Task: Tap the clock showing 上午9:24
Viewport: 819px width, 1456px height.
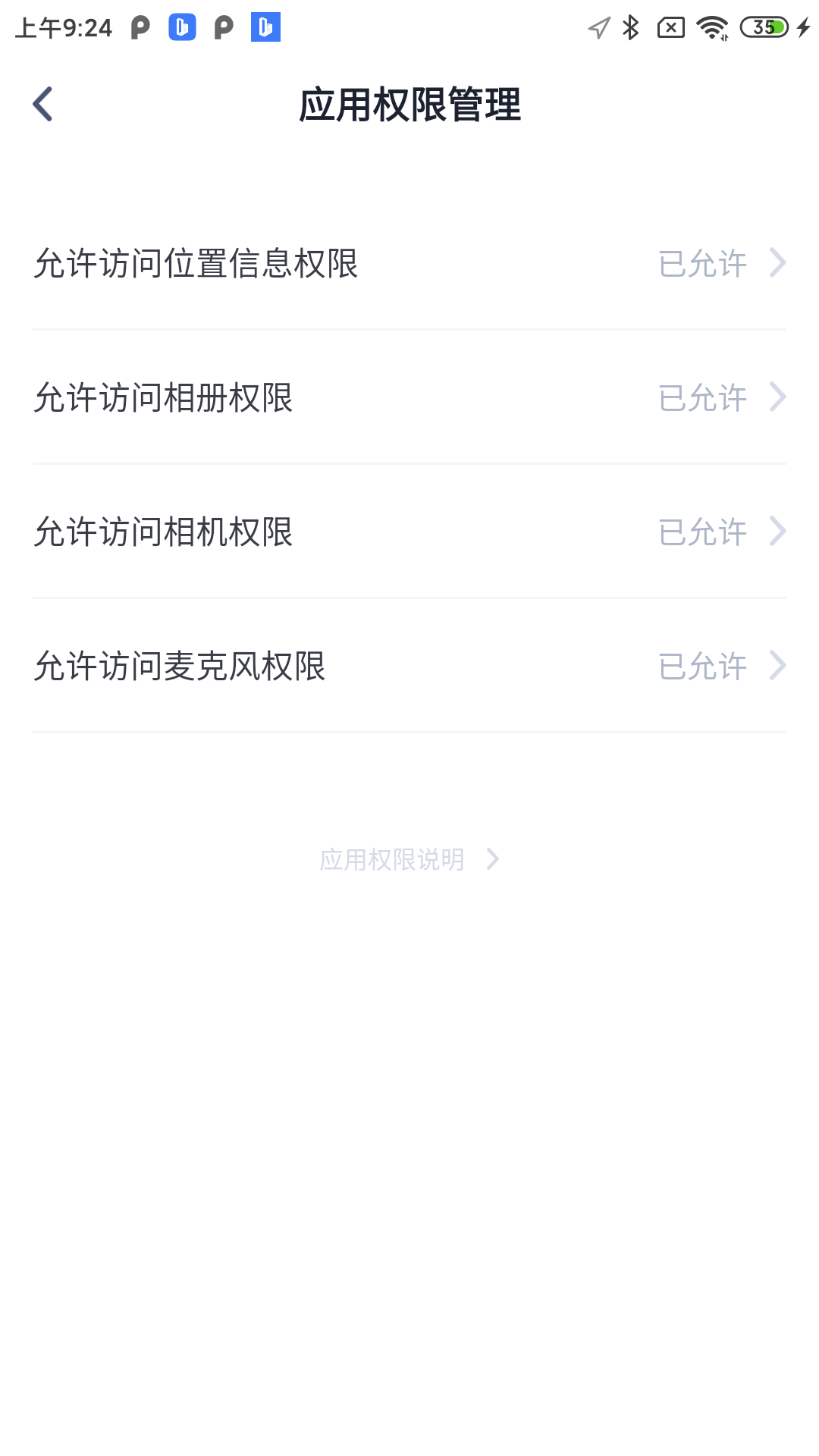Action: click(x=57, y=27)
